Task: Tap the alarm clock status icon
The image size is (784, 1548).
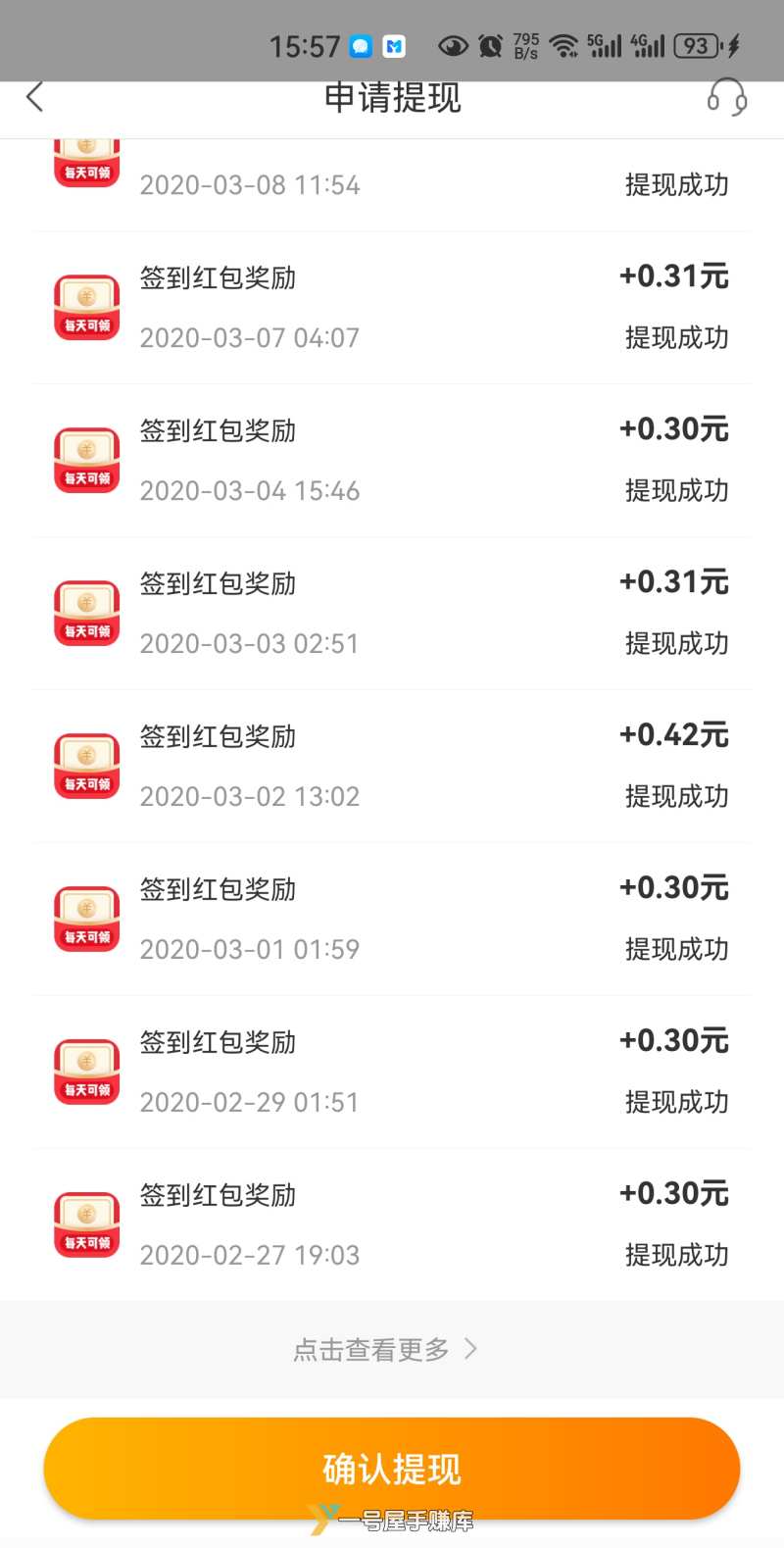Action: [488, 44]
